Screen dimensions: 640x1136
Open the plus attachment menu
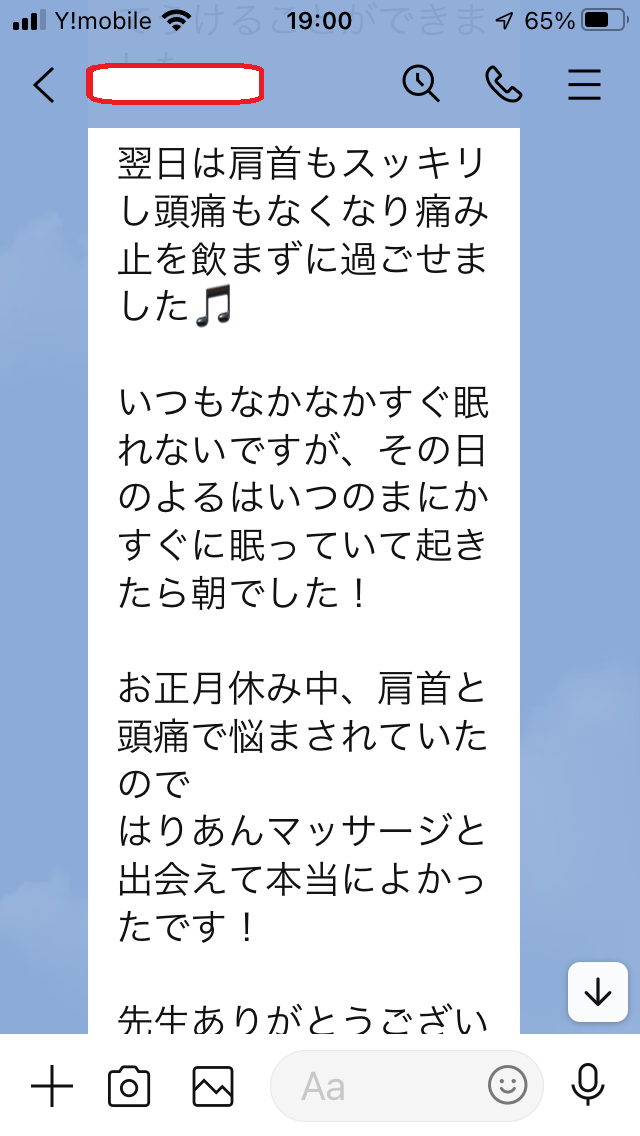(52, 1086)
